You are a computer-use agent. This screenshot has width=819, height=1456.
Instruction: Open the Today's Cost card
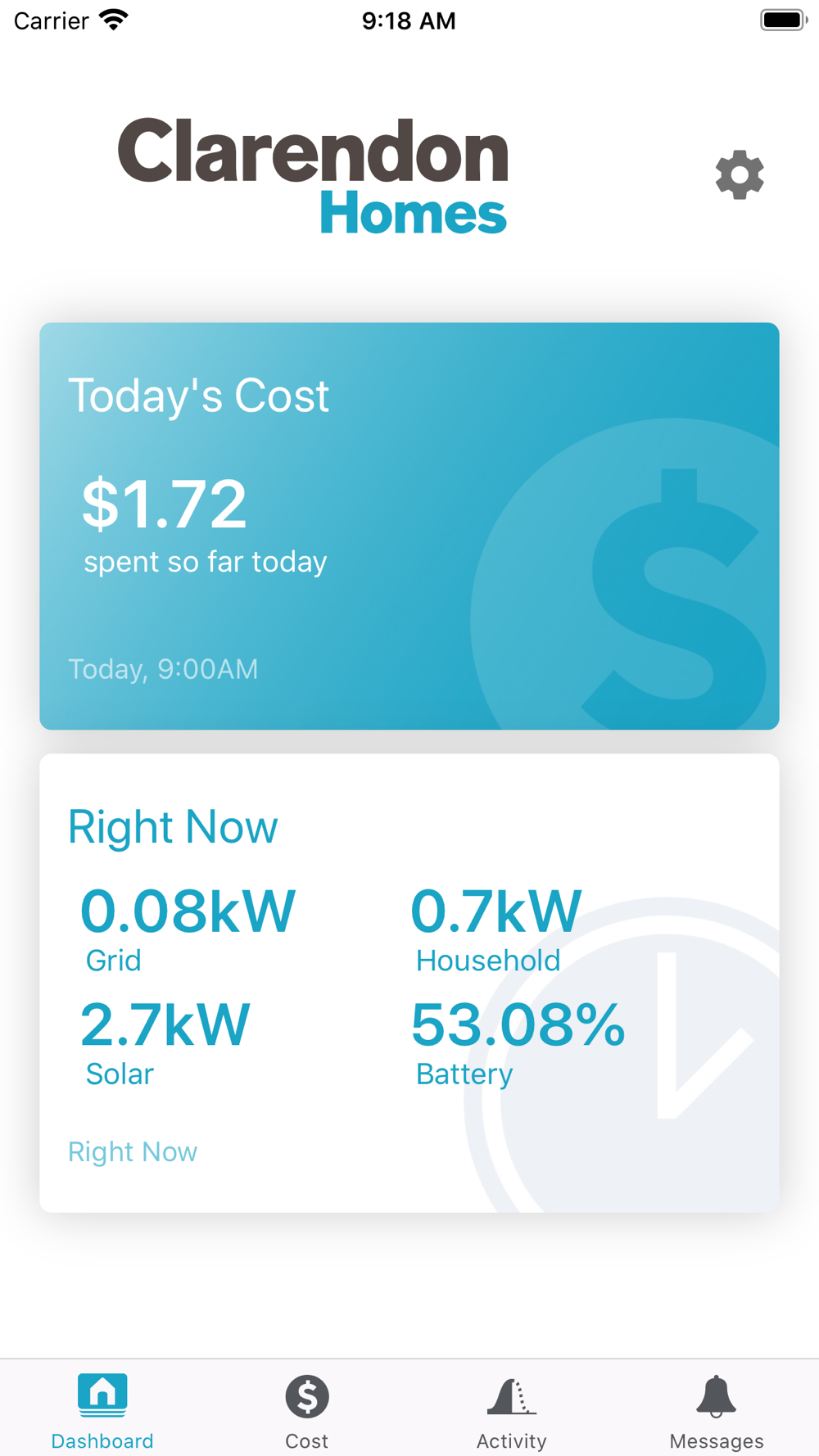click(x=409, y=526)
